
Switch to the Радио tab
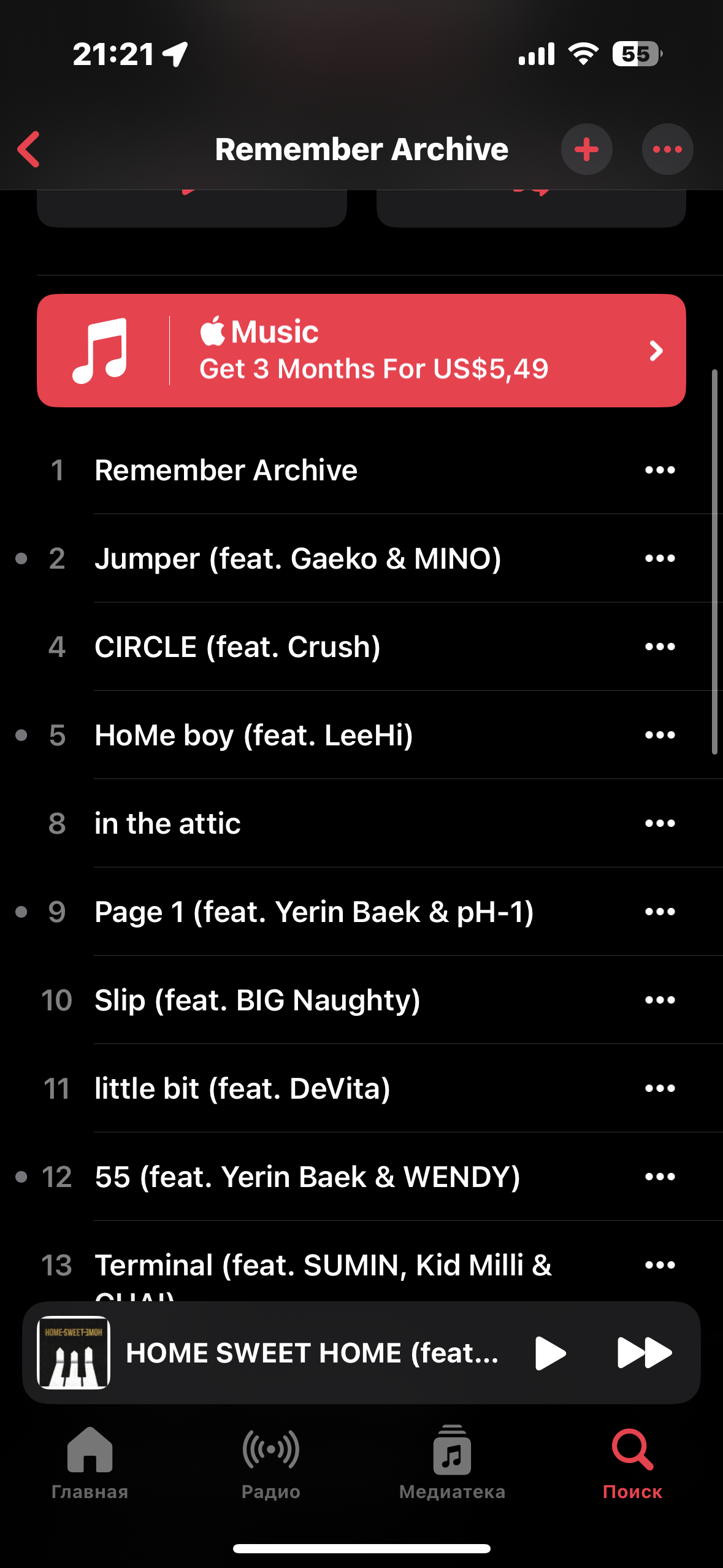270,1463
